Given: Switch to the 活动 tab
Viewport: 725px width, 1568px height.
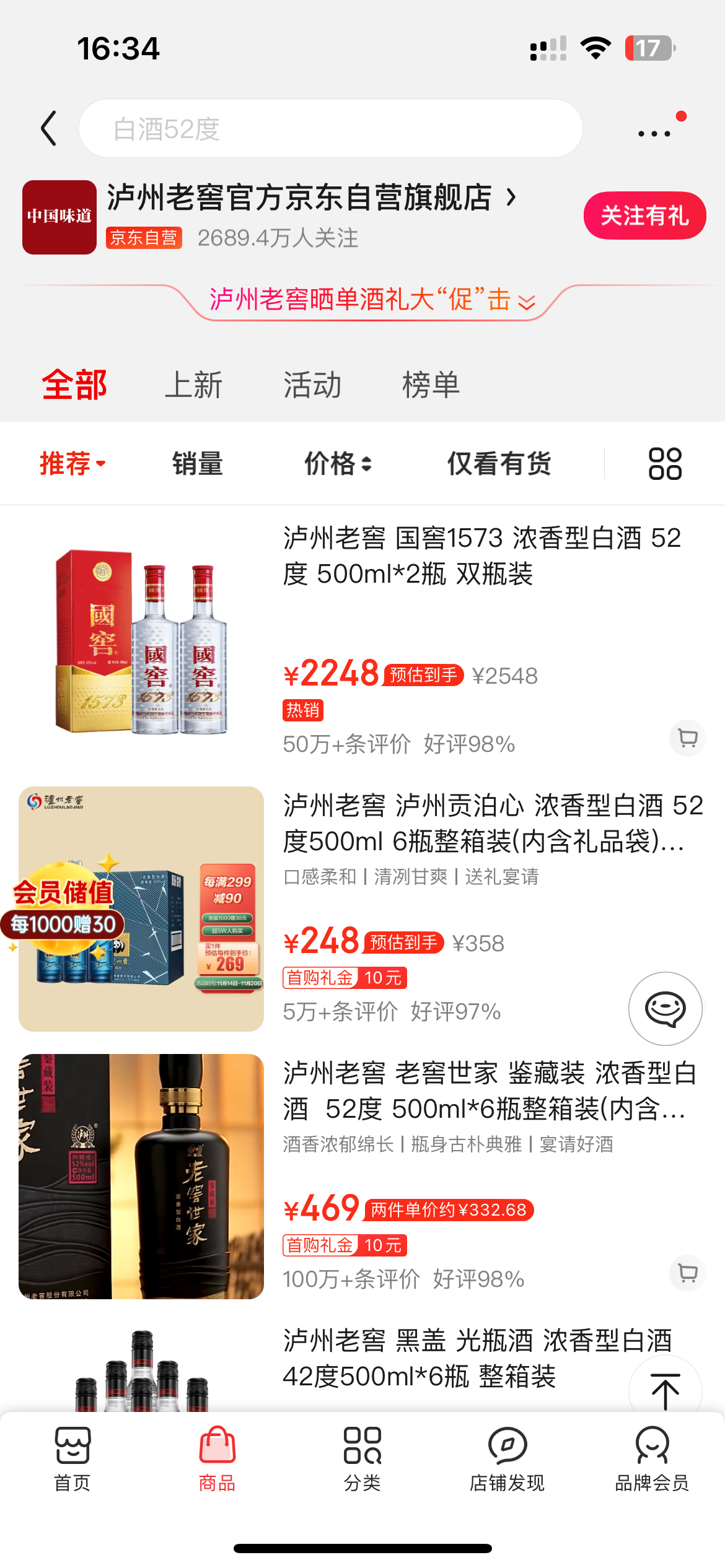Looking at the screenshot, I should click(312, 385).
